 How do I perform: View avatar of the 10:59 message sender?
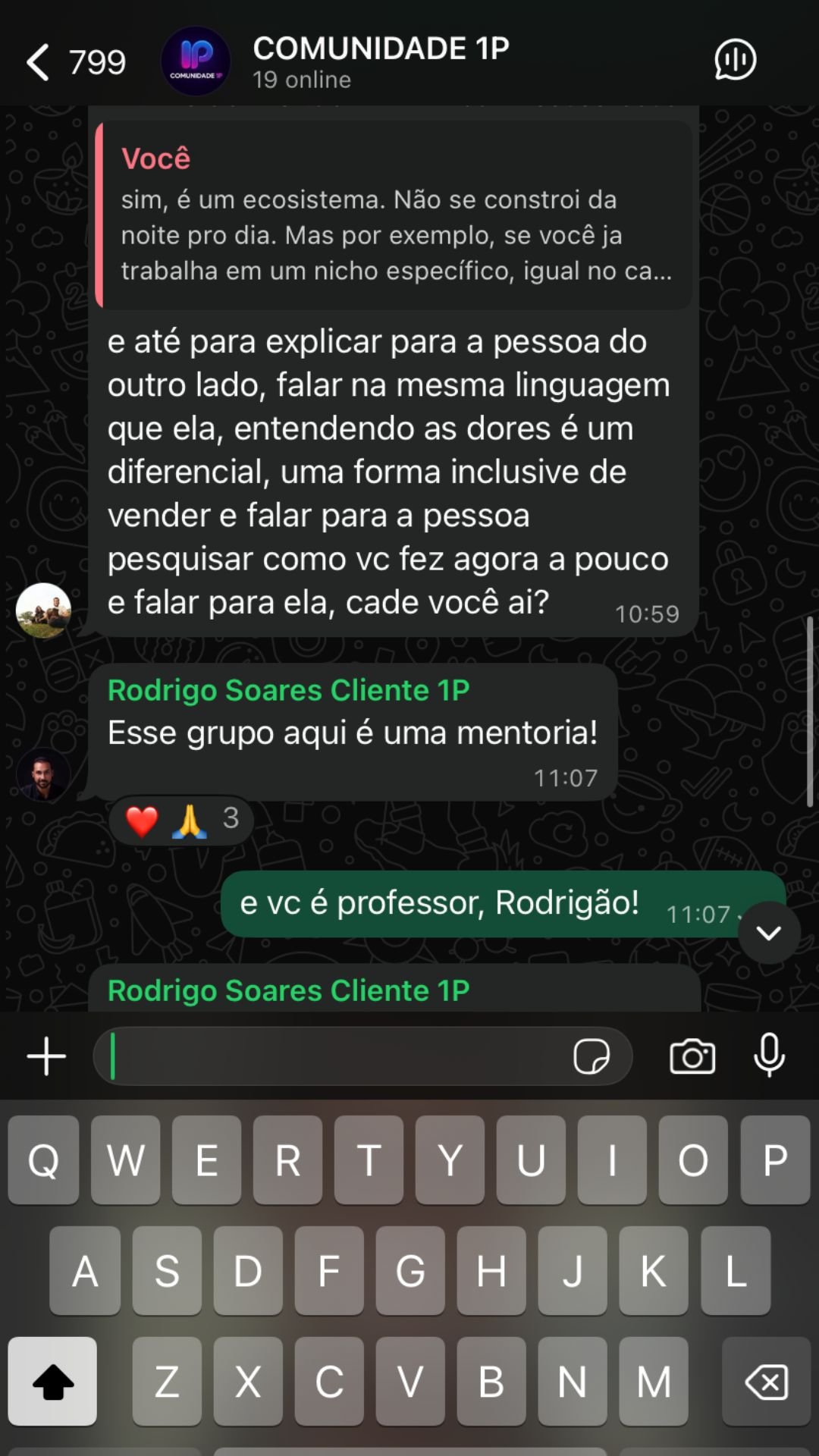(43, 610)
